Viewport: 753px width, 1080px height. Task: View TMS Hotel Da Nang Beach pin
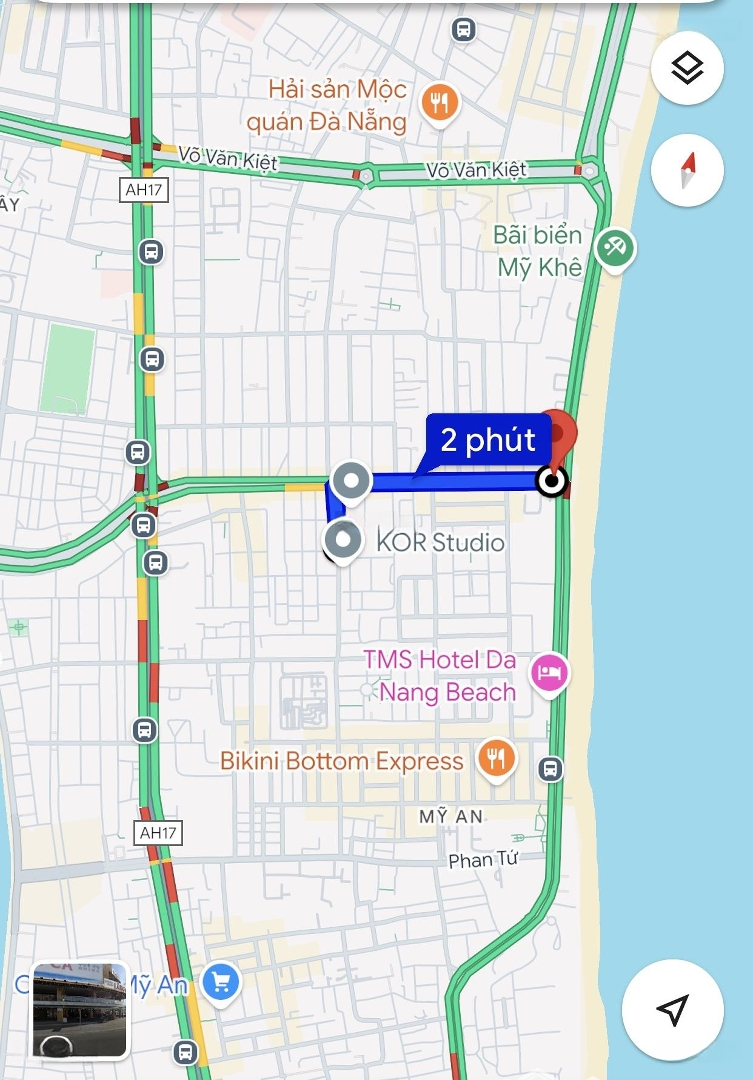[x=549, y=671]
